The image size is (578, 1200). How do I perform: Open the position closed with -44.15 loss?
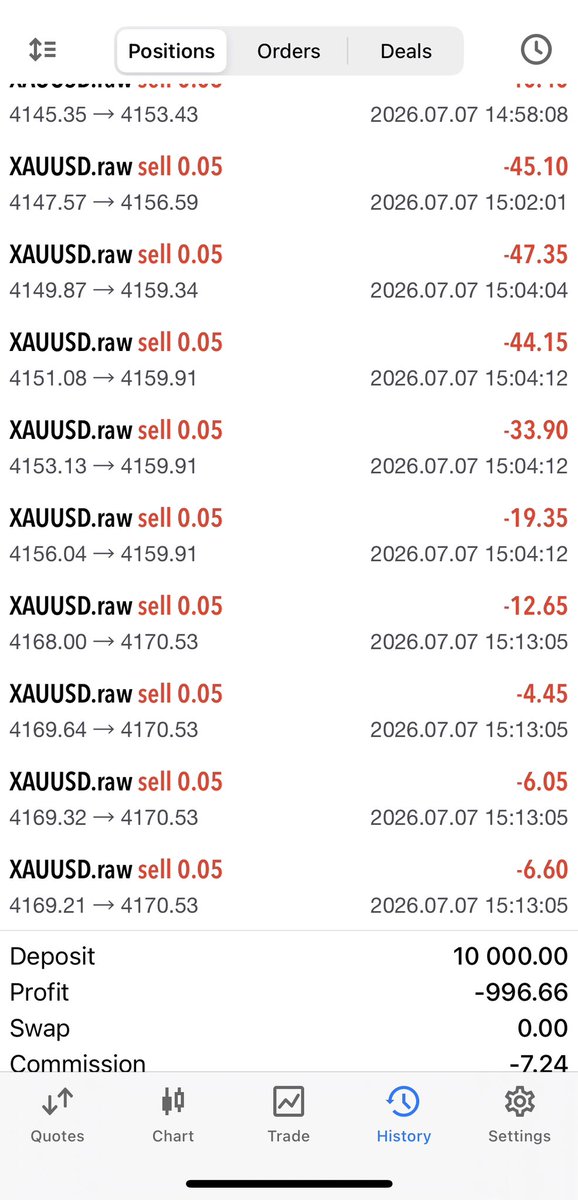click(289, 360)
